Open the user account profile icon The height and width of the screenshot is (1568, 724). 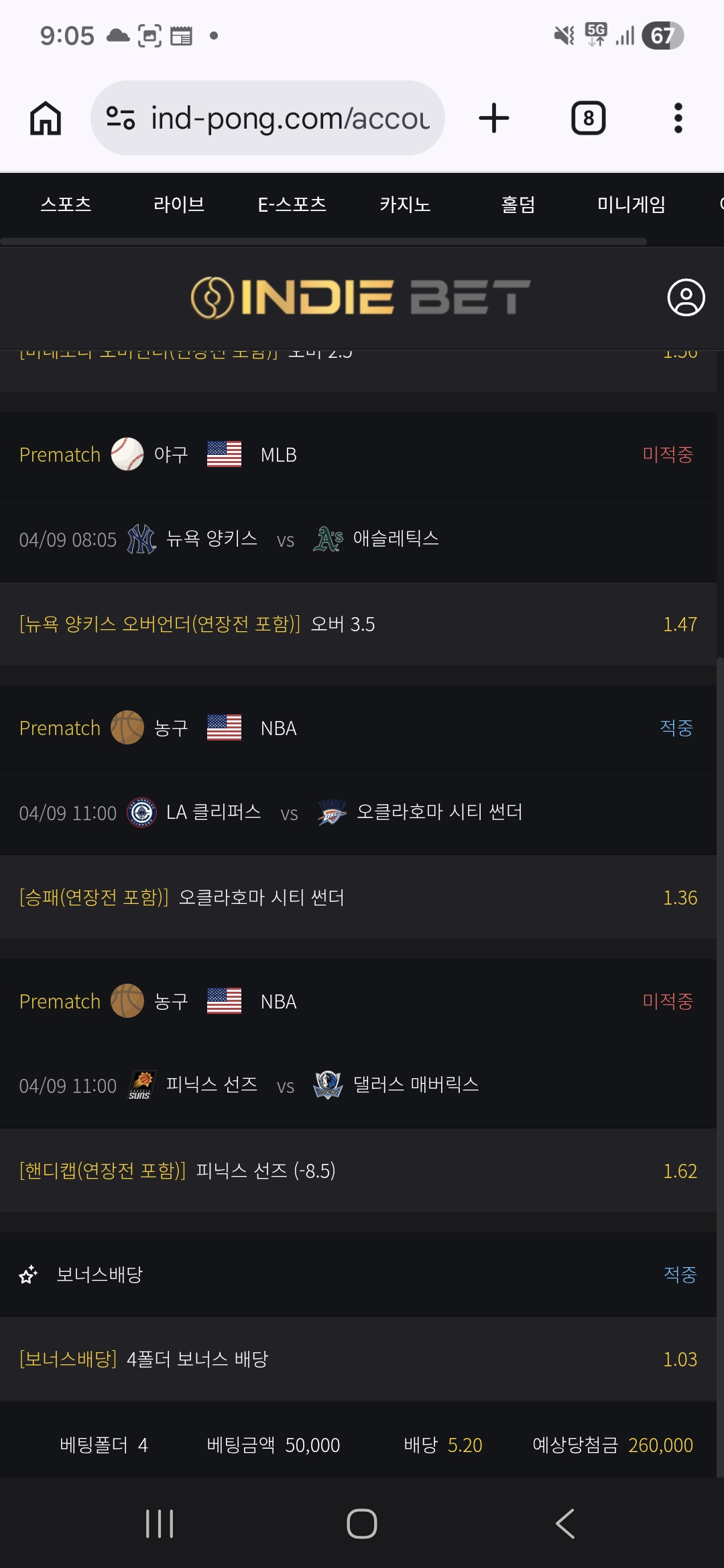tap(686, 298)
